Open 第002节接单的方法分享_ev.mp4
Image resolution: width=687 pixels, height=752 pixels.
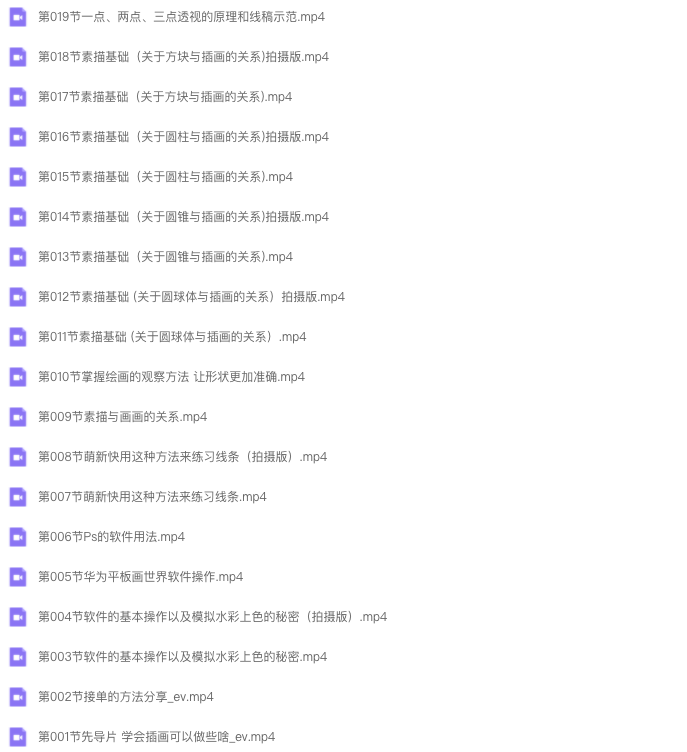tap(125, 697)
